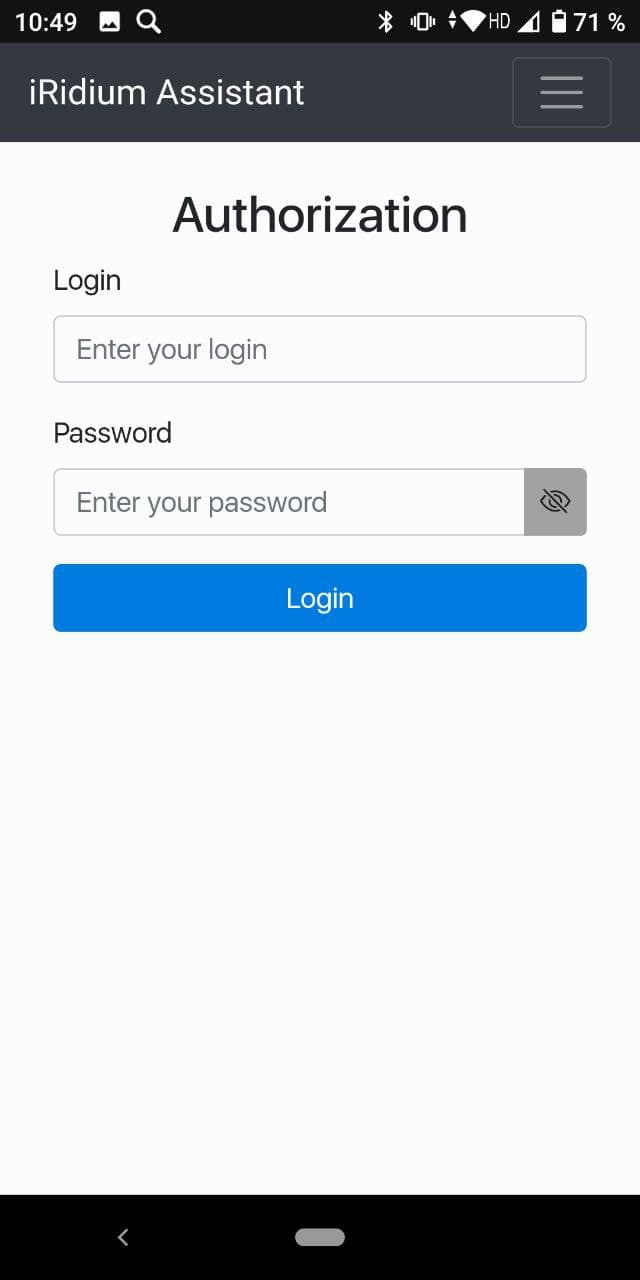The width and height of the screenshot is (640, 1280).
Task: Focus the Enter your password field
Action: [x=288, y=502]
